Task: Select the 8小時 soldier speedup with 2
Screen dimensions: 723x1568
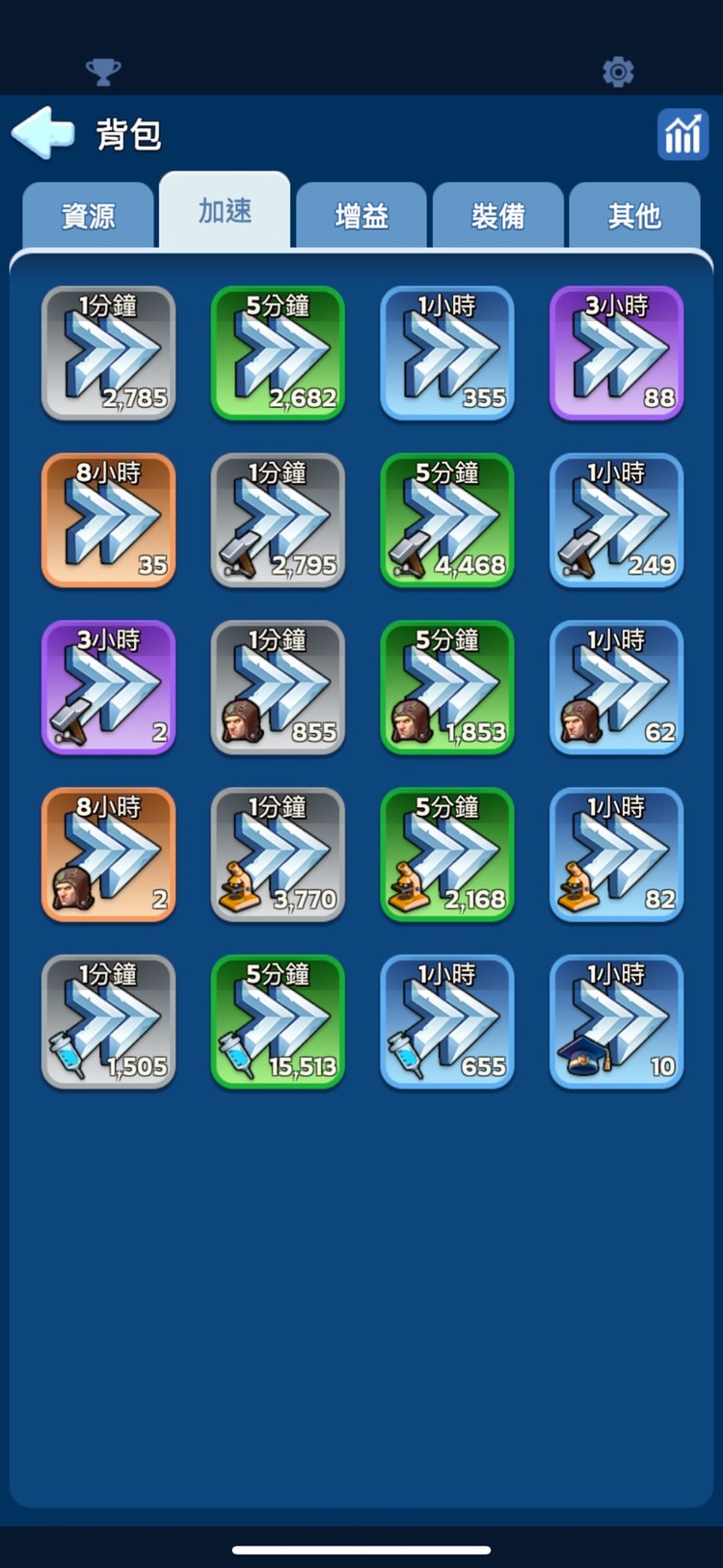Action: tap(108, 854)
